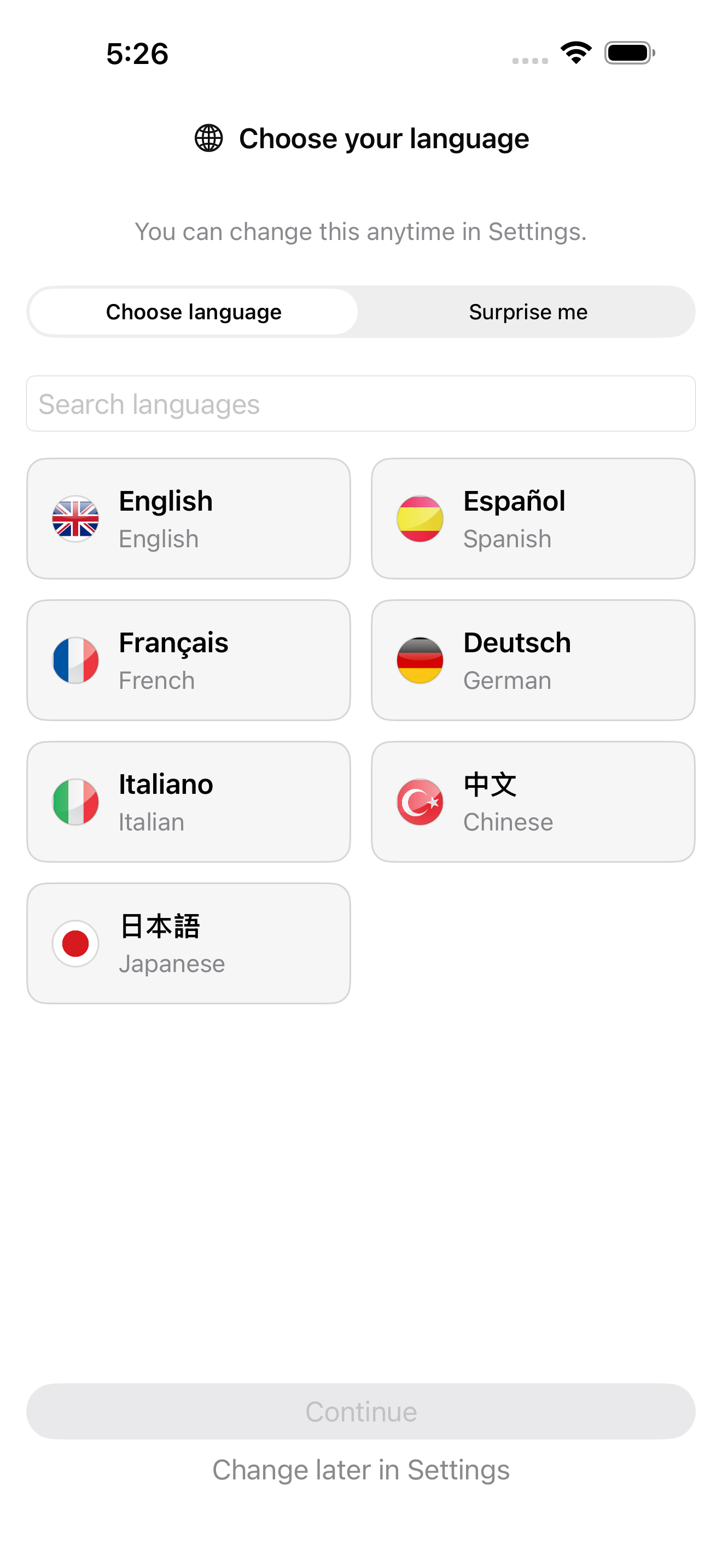Image resolution: width=722 pixels, height=1568 pixels.
Task: Open Change later in Settings
Action: [361, 1470]
